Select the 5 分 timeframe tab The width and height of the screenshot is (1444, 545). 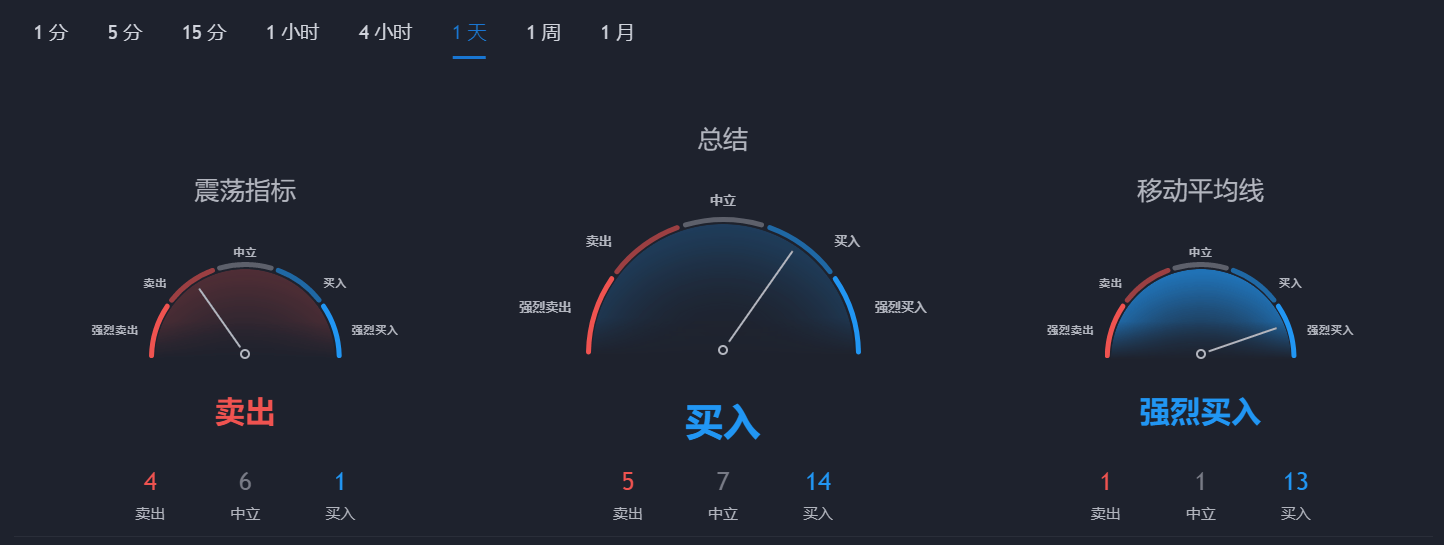tap(125, 33)
